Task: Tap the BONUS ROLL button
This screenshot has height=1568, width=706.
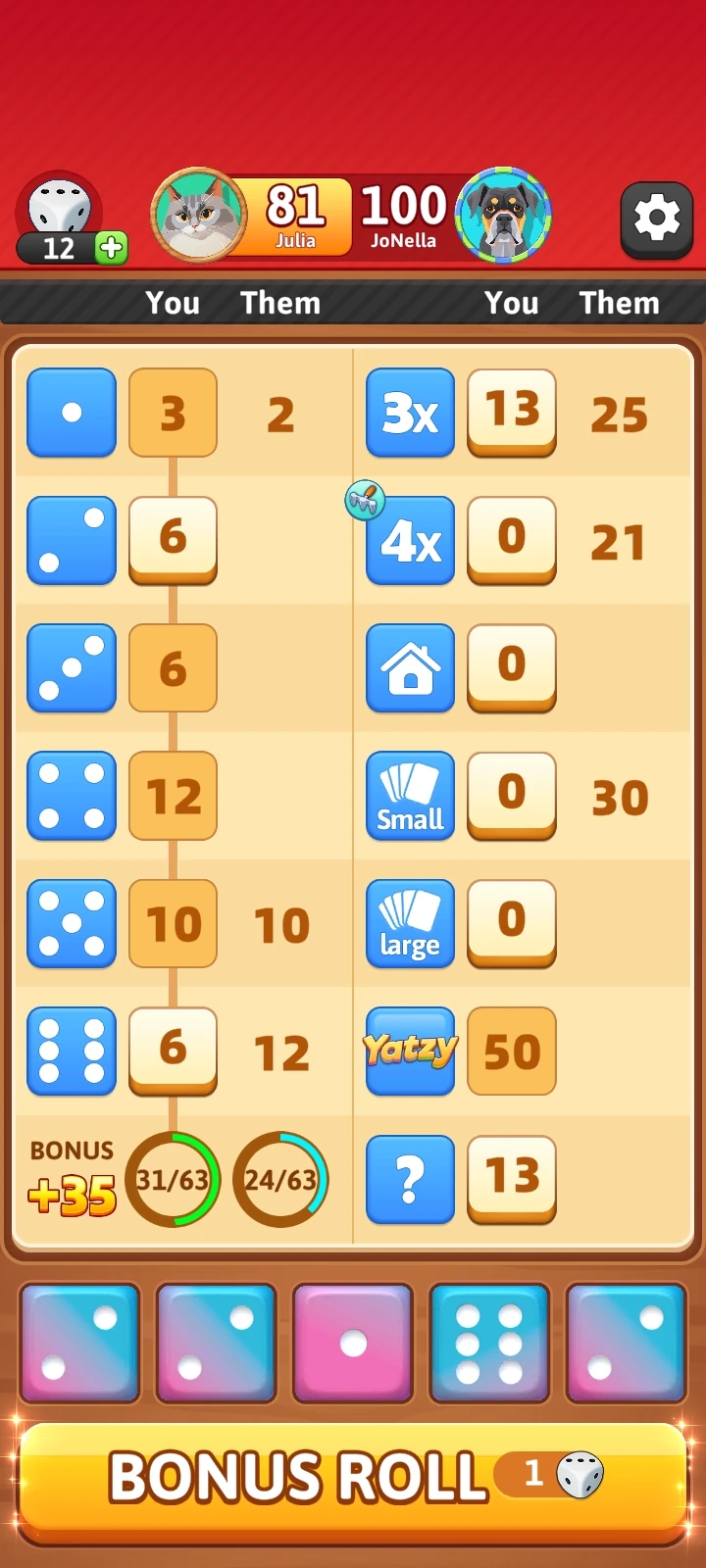Action: (x=353, y=1478)
